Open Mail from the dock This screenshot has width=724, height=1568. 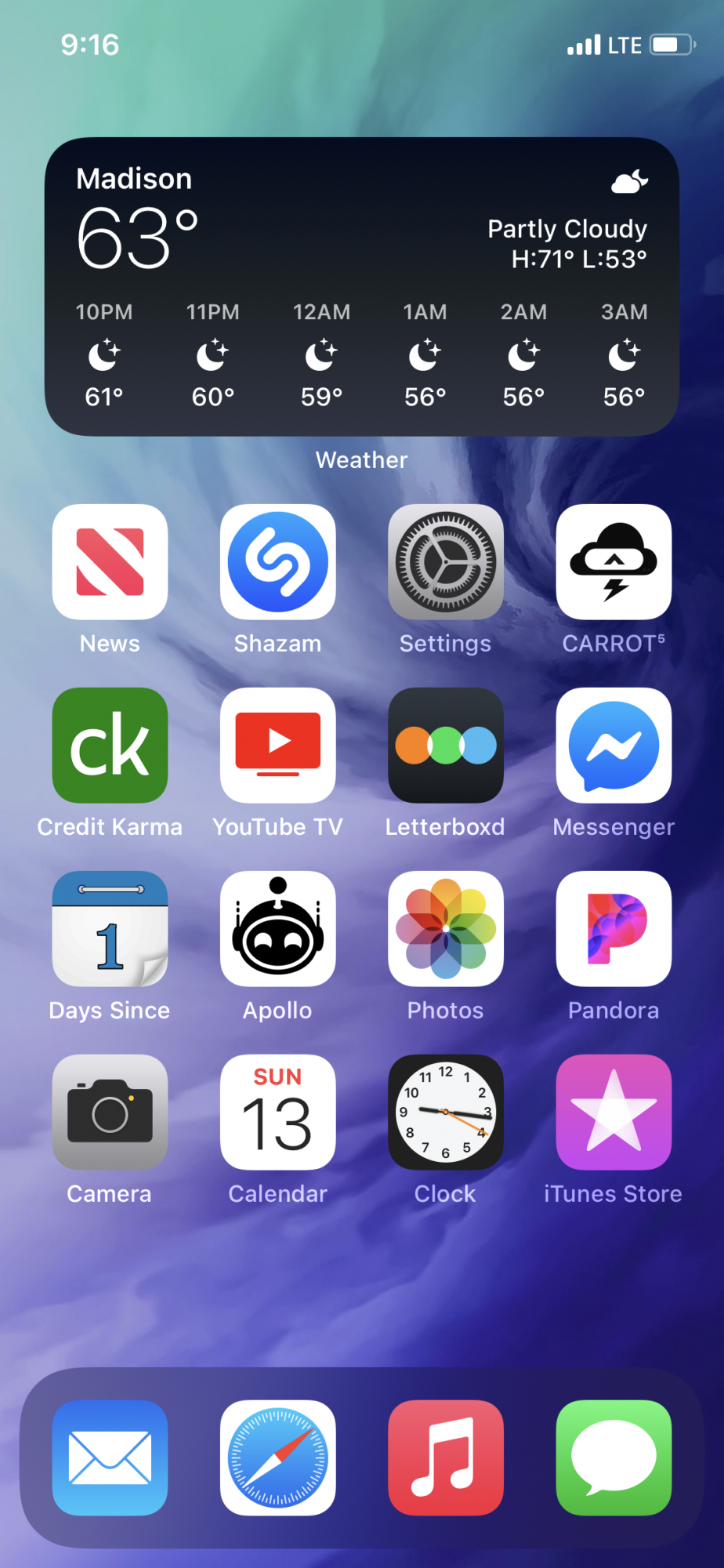110,1457
